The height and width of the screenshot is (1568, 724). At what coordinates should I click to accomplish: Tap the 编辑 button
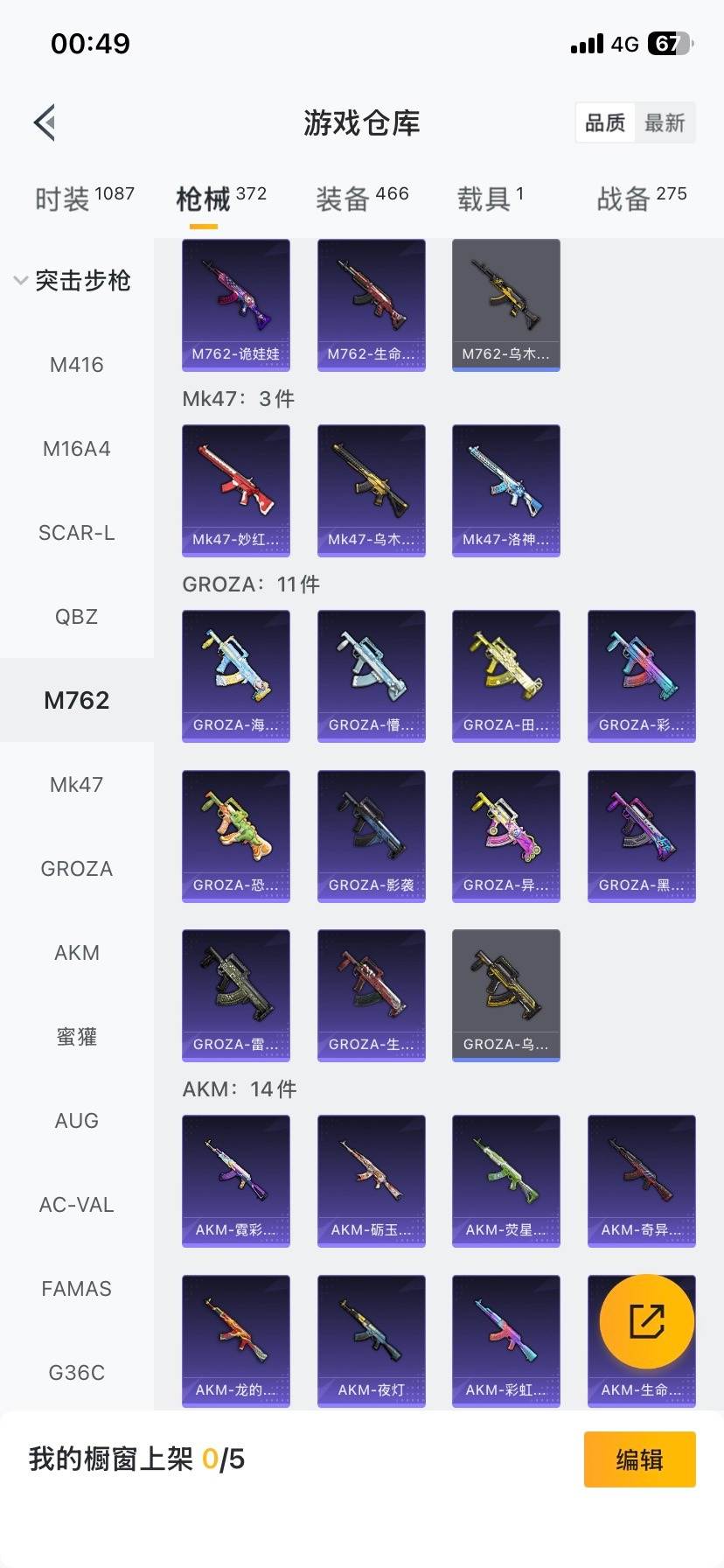pyautogui.click(x=639, y=1459)
